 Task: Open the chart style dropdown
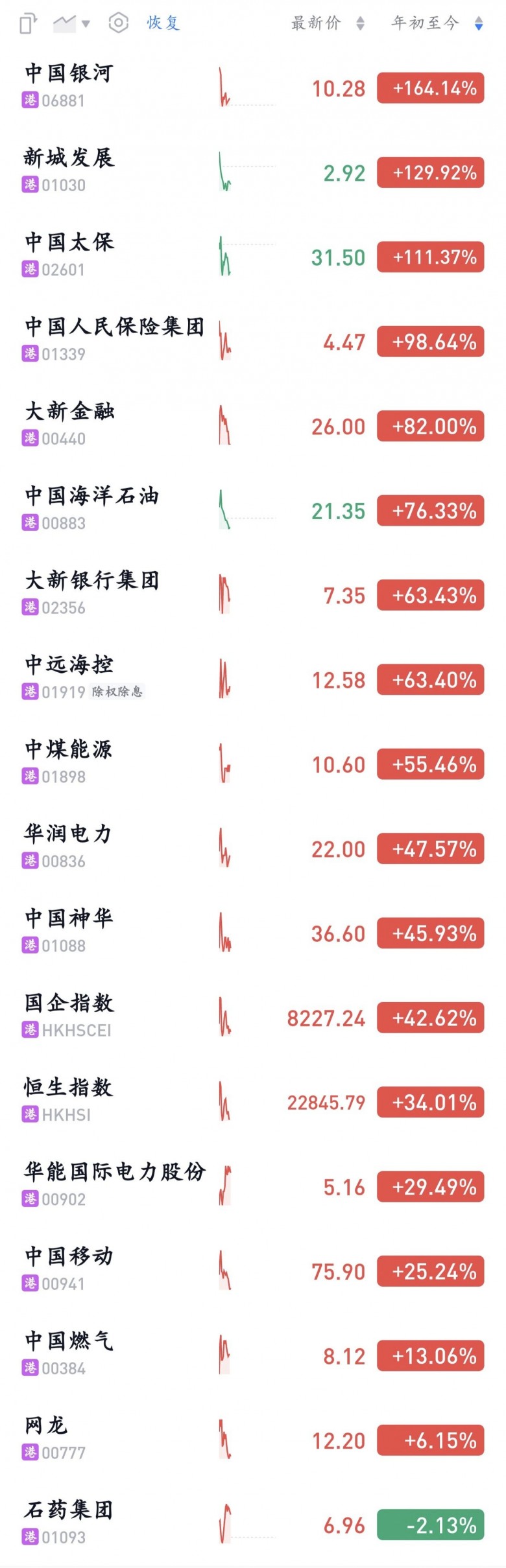[71, 24]
